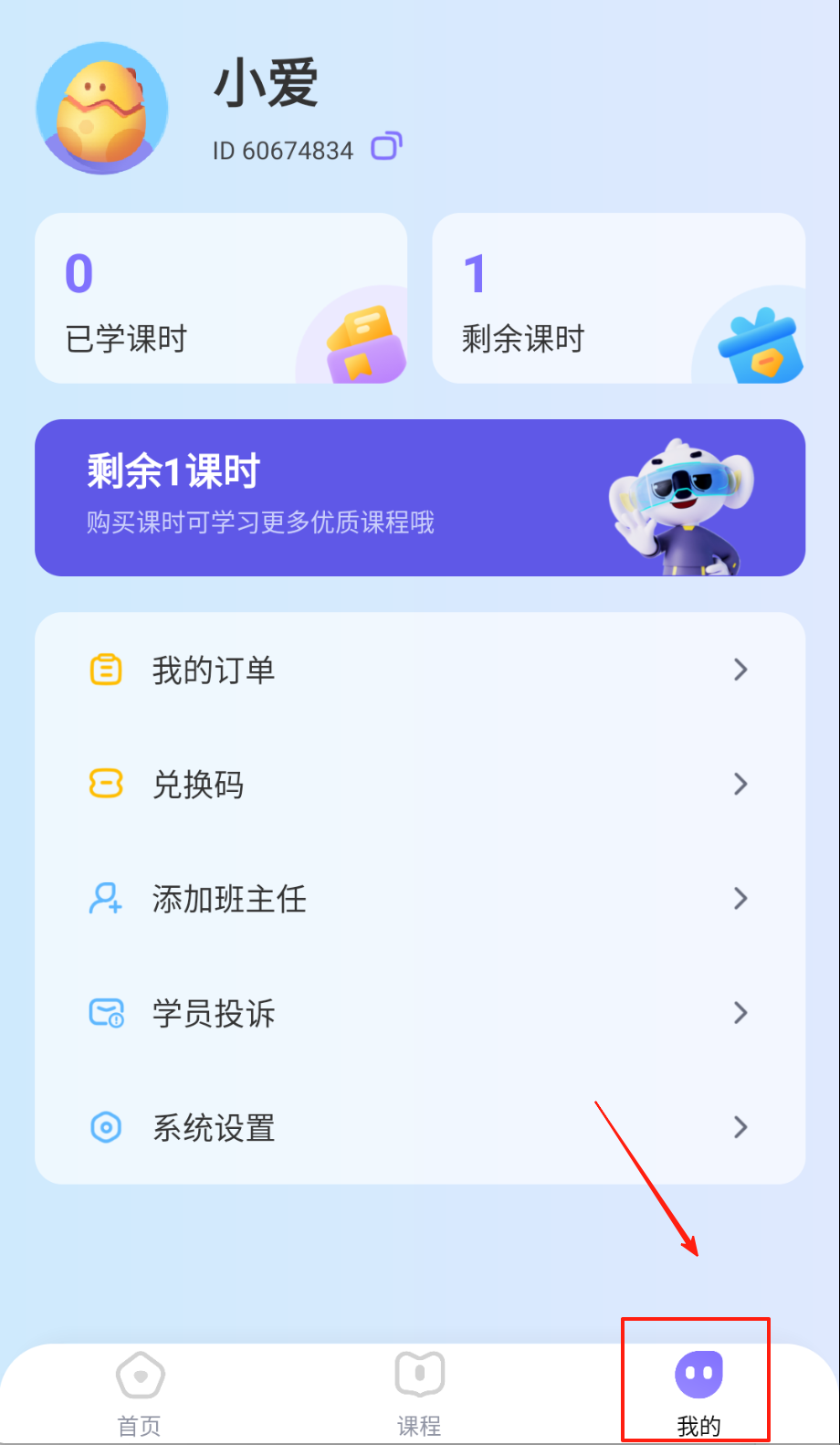Open 学员投诉 complaints
This screenshot has height=1445, width=840.
420,1013
